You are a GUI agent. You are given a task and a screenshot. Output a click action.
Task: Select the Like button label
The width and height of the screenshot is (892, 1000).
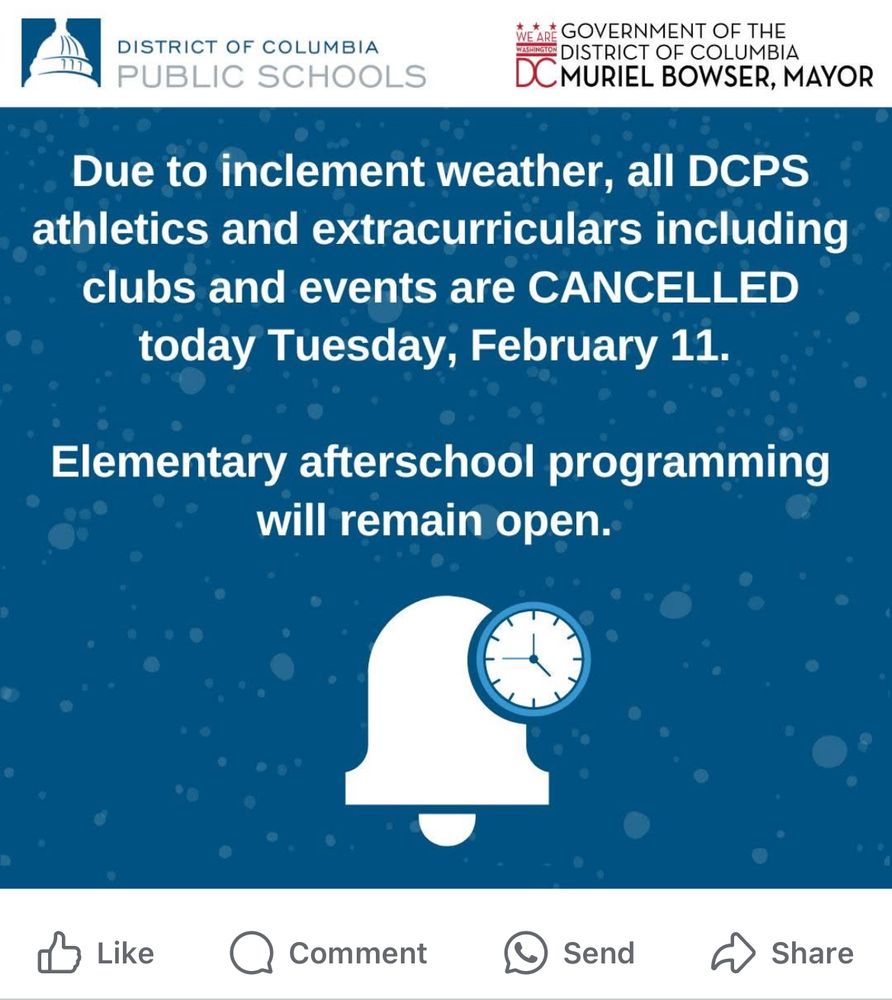tap(124, 953)
